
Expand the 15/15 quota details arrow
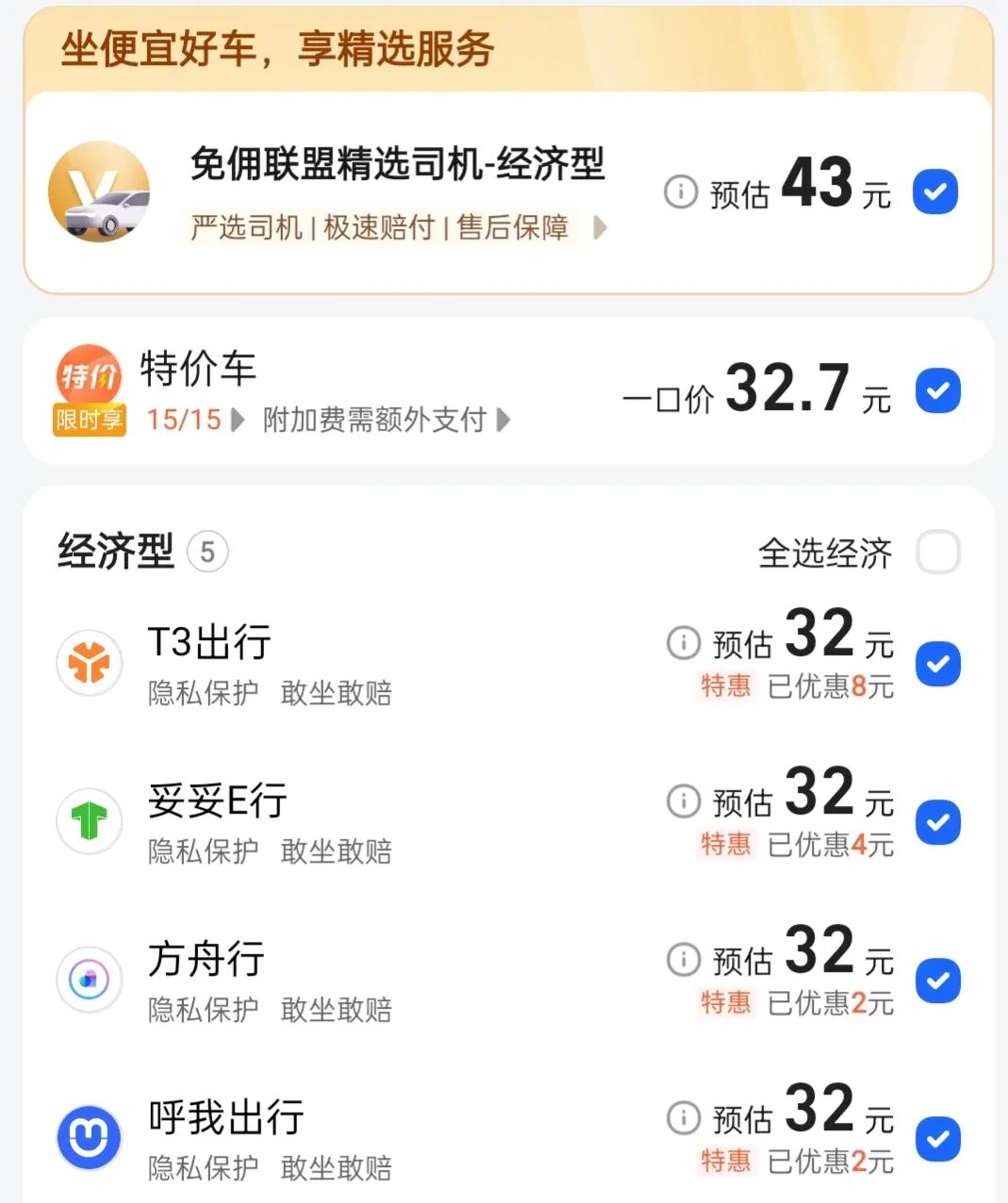[239, 420]
